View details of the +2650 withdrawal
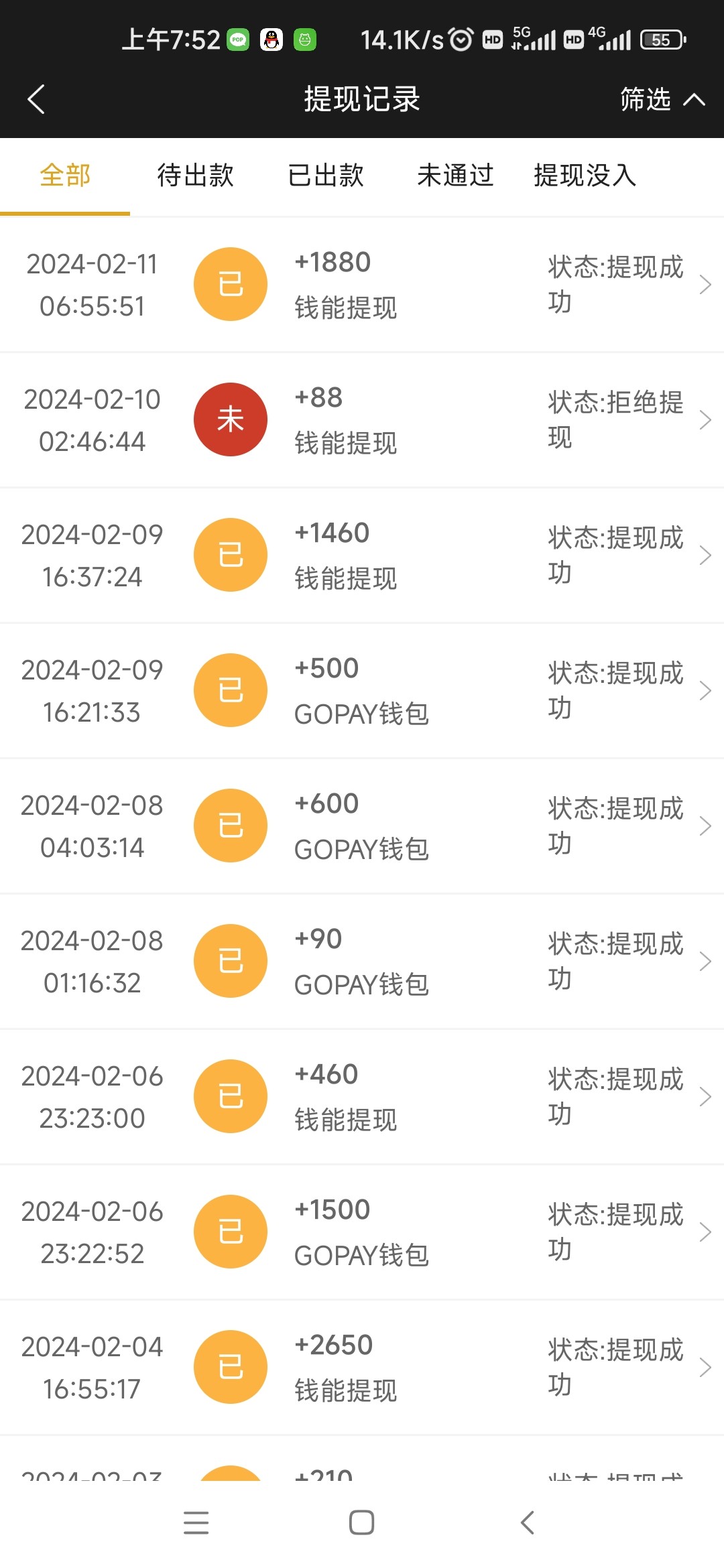The image size is (724, 1568). 362,1367
